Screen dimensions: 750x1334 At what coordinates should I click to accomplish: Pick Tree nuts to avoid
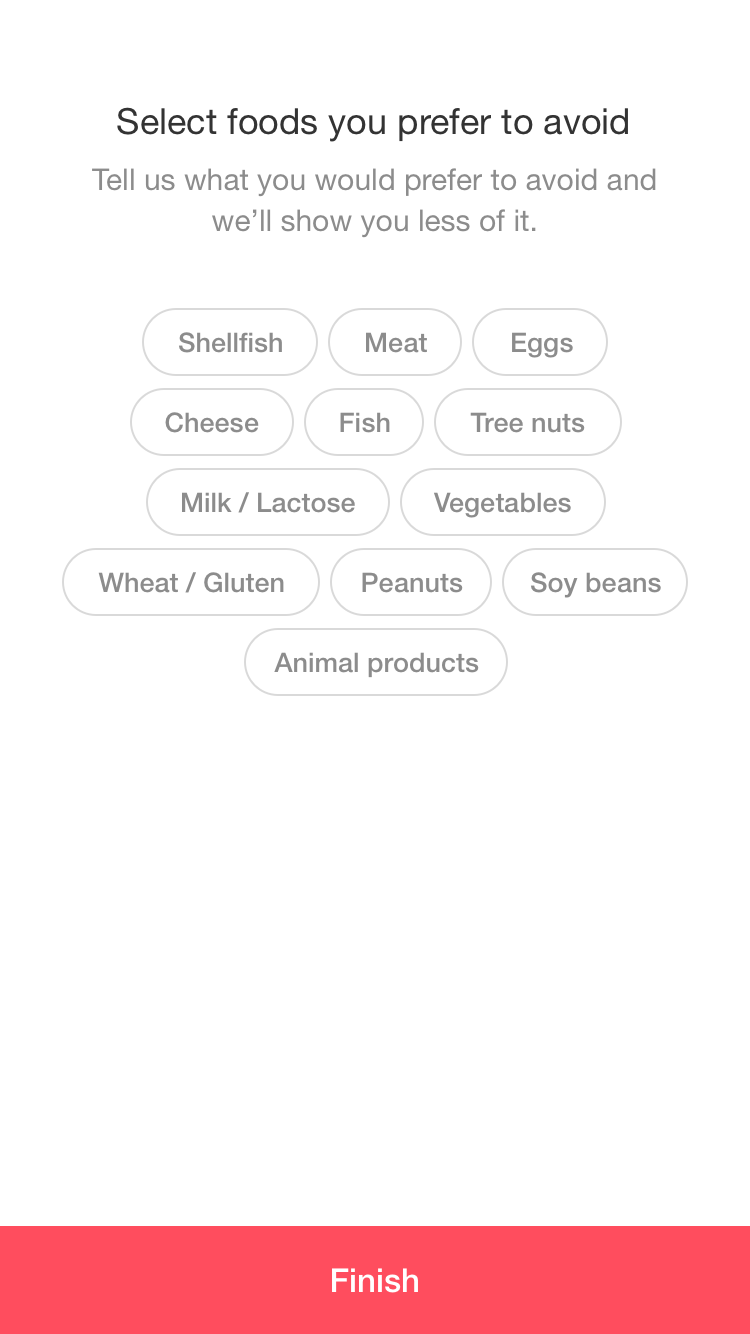click(x=528, y=422)
